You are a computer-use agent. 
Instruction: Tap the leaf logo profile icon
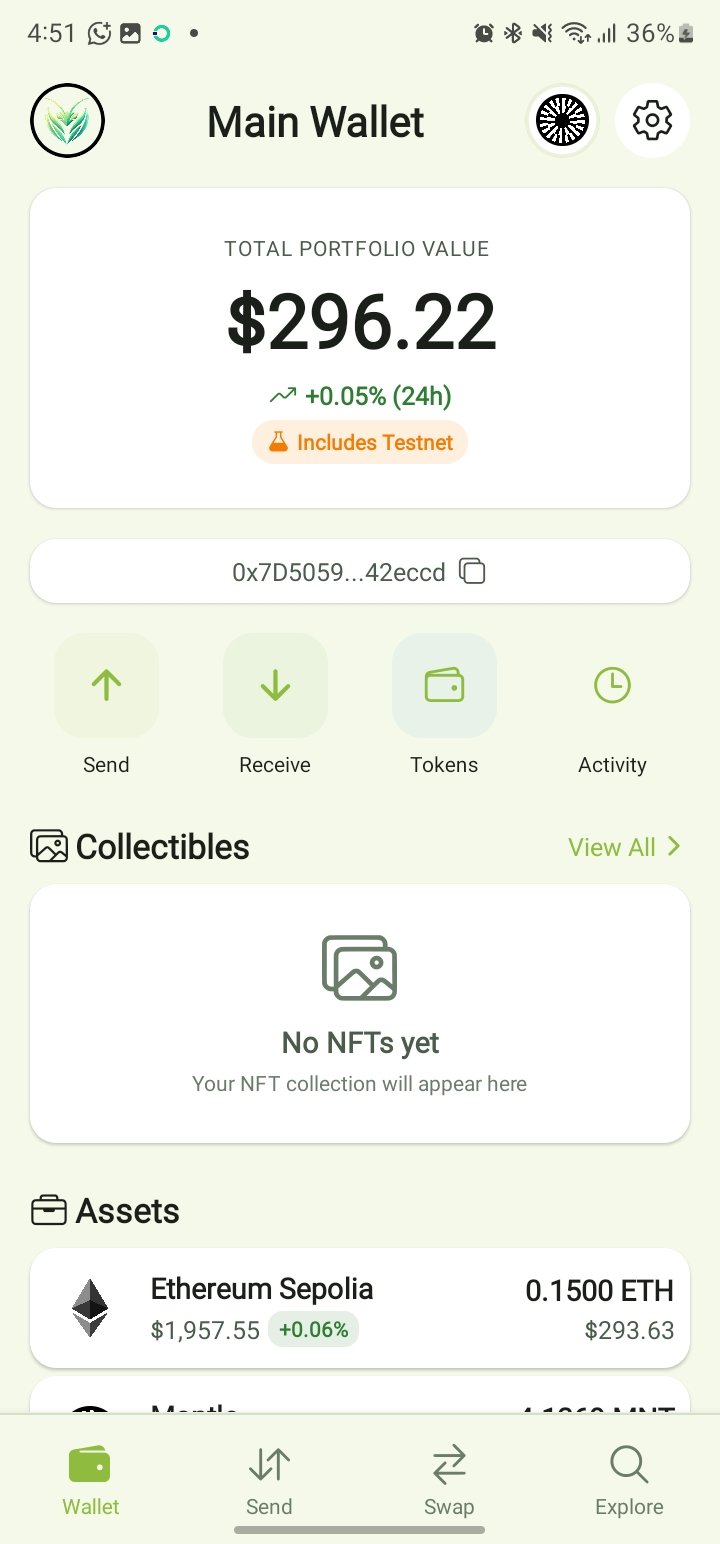pos(68,121)
